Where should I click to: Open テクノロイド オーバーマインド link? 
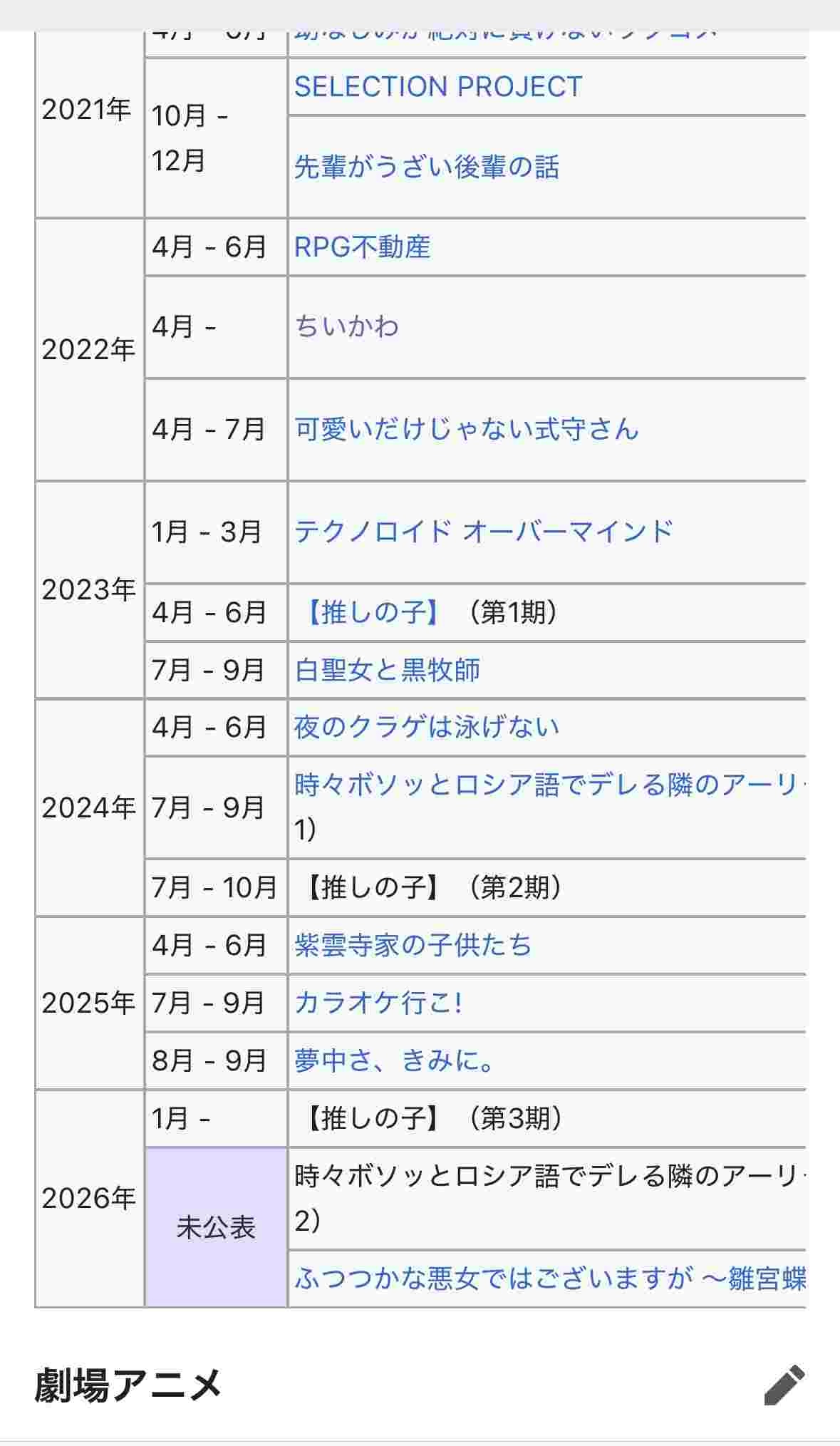[x=484, y=532]
